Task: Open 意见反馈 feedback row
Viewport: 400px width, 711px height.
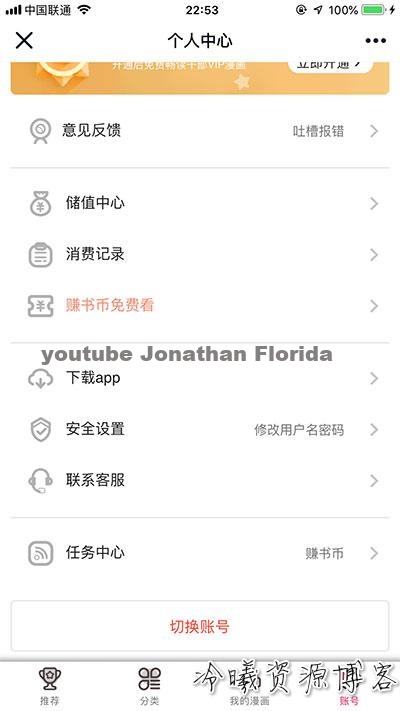Action: 200,131
